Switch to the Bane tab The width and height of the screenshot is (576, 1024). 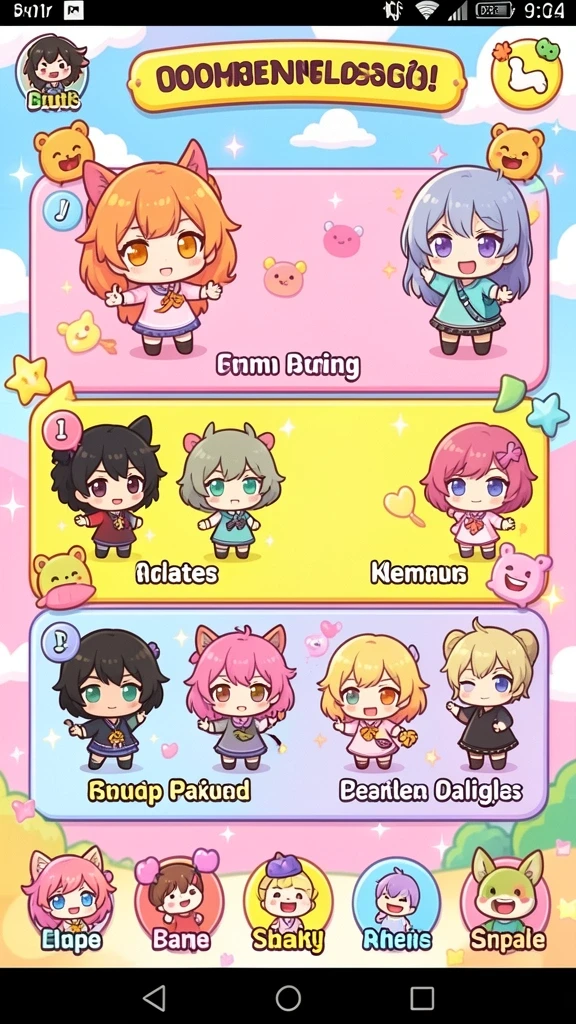point(180,901)
